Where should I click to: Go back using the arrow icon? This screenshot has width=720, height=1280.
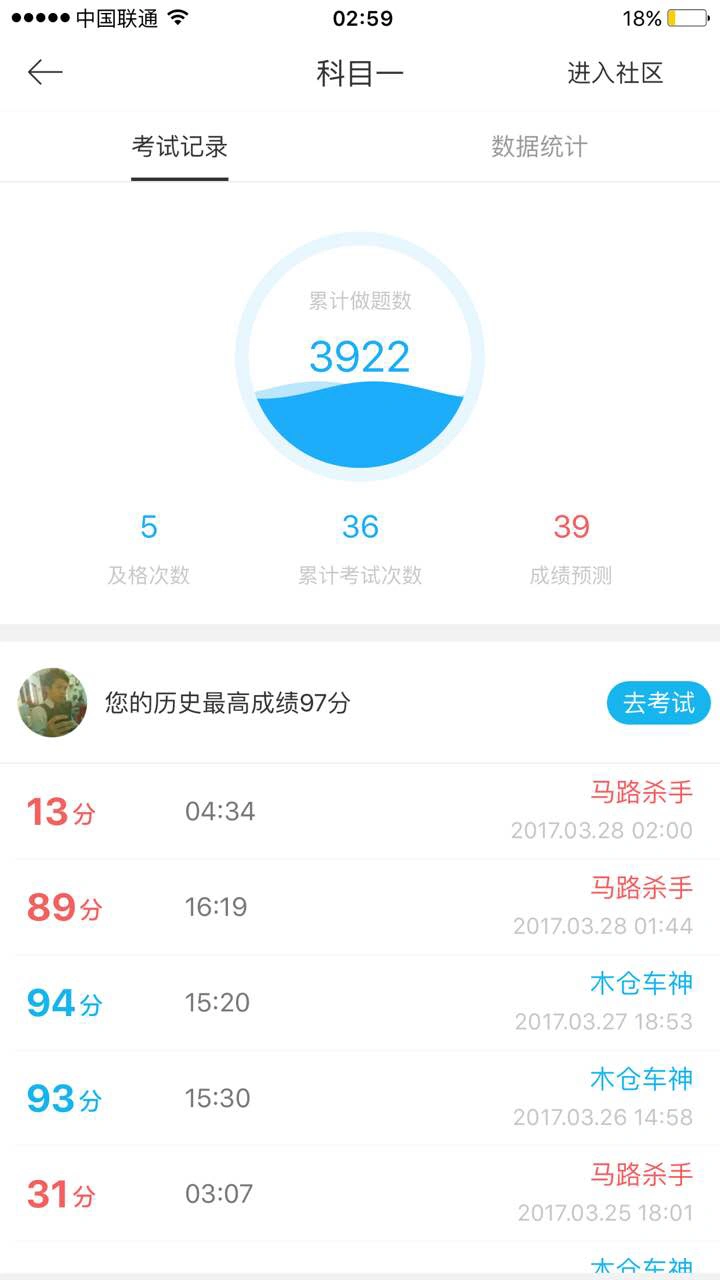tap(45, 72)
